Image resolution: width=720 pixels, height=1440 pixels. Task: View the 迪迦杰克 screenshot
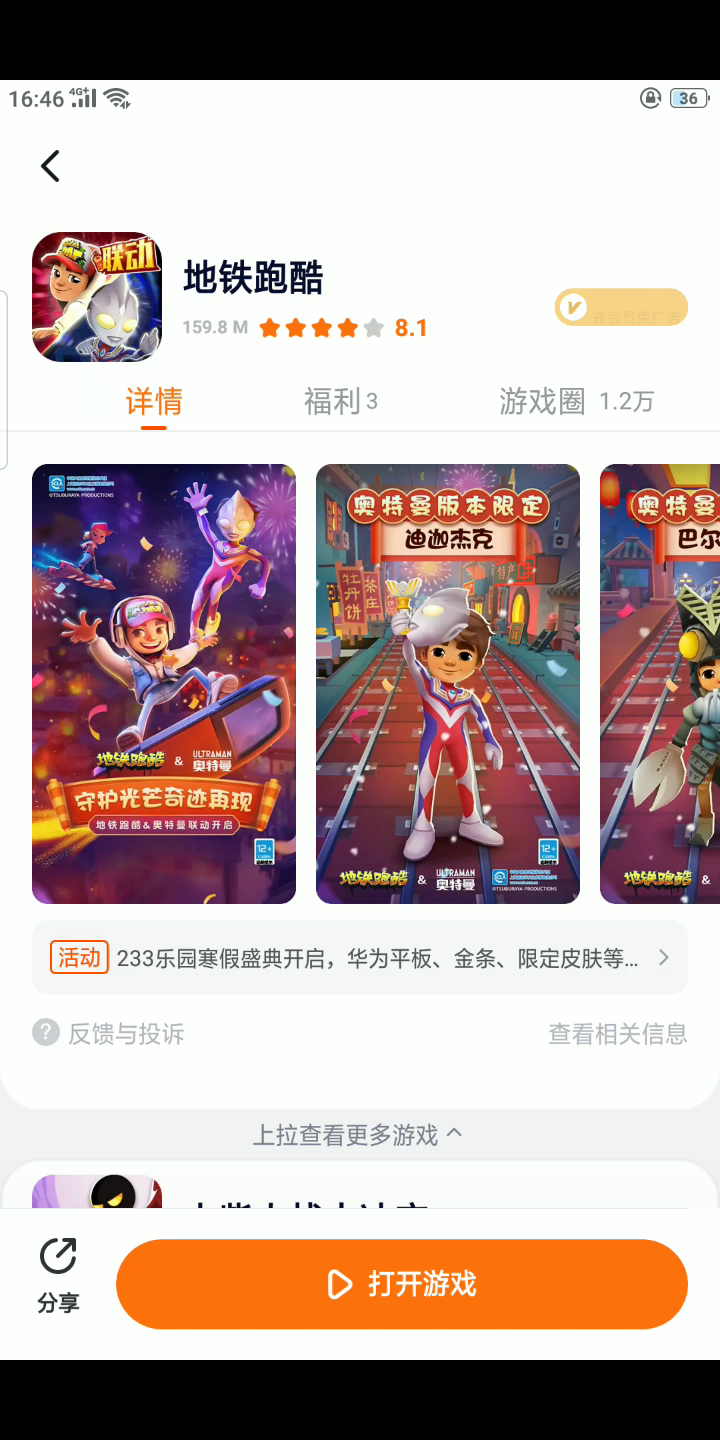click(x=448, y=684)
